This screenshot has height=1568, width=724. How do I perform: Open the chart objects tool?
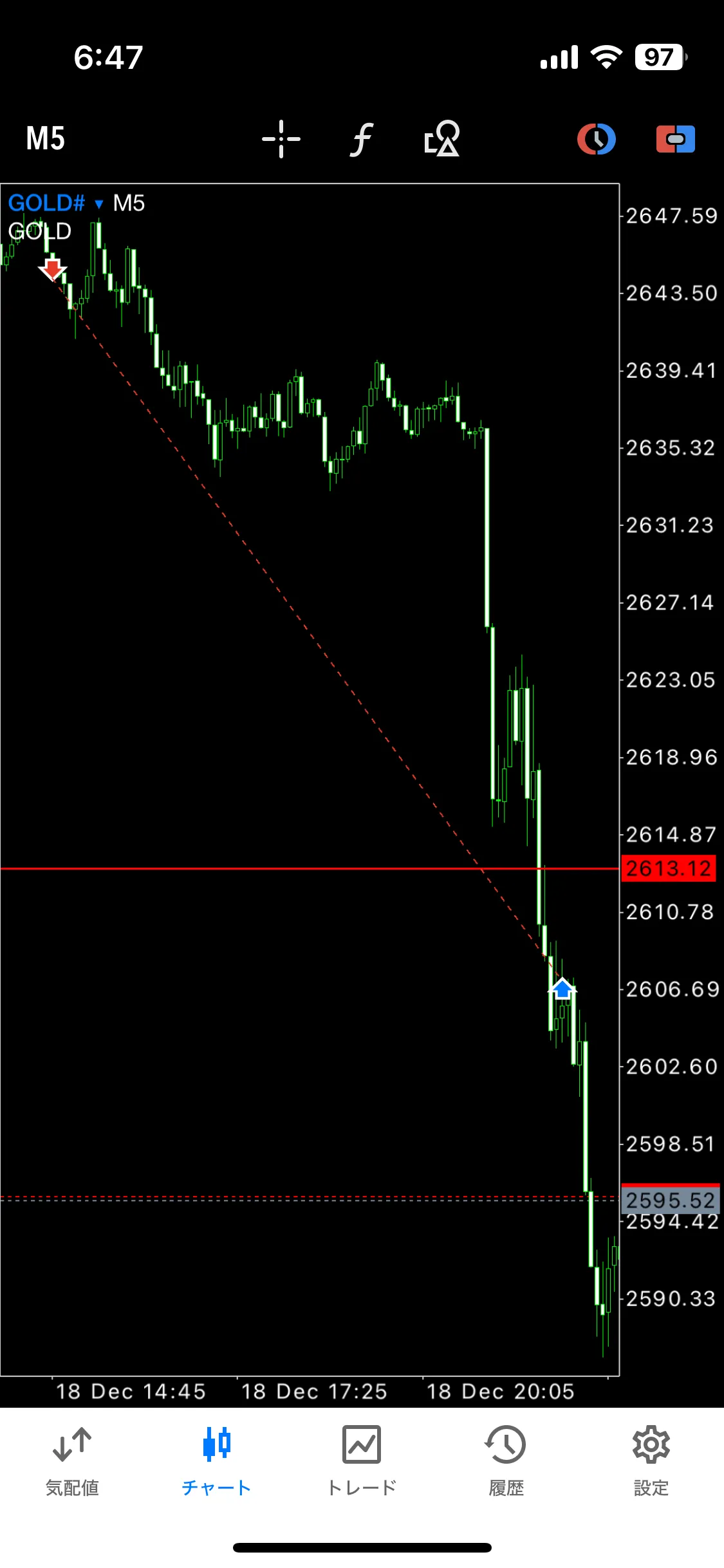click(x=441, y=138)
